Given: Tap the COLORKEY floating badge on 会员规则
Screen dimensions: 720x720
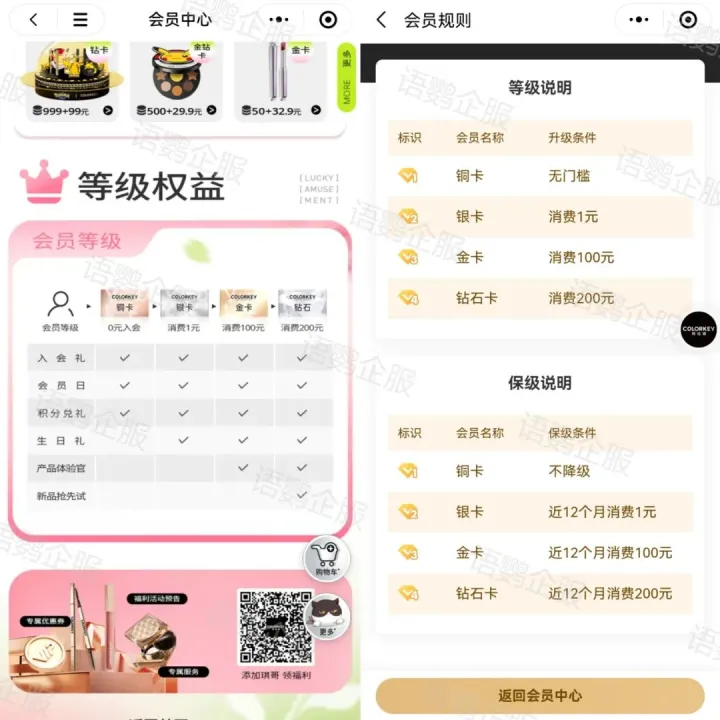Looking at the screenshot, I should [x=698, y=329].
